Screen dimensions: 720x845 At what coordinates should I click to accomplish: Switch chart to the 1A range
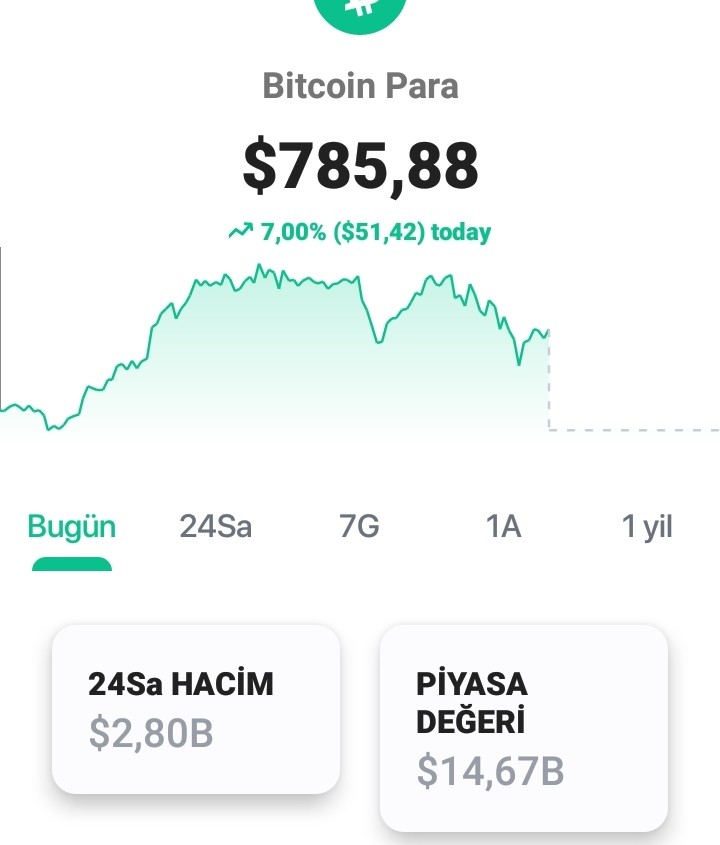click(503, 527)
